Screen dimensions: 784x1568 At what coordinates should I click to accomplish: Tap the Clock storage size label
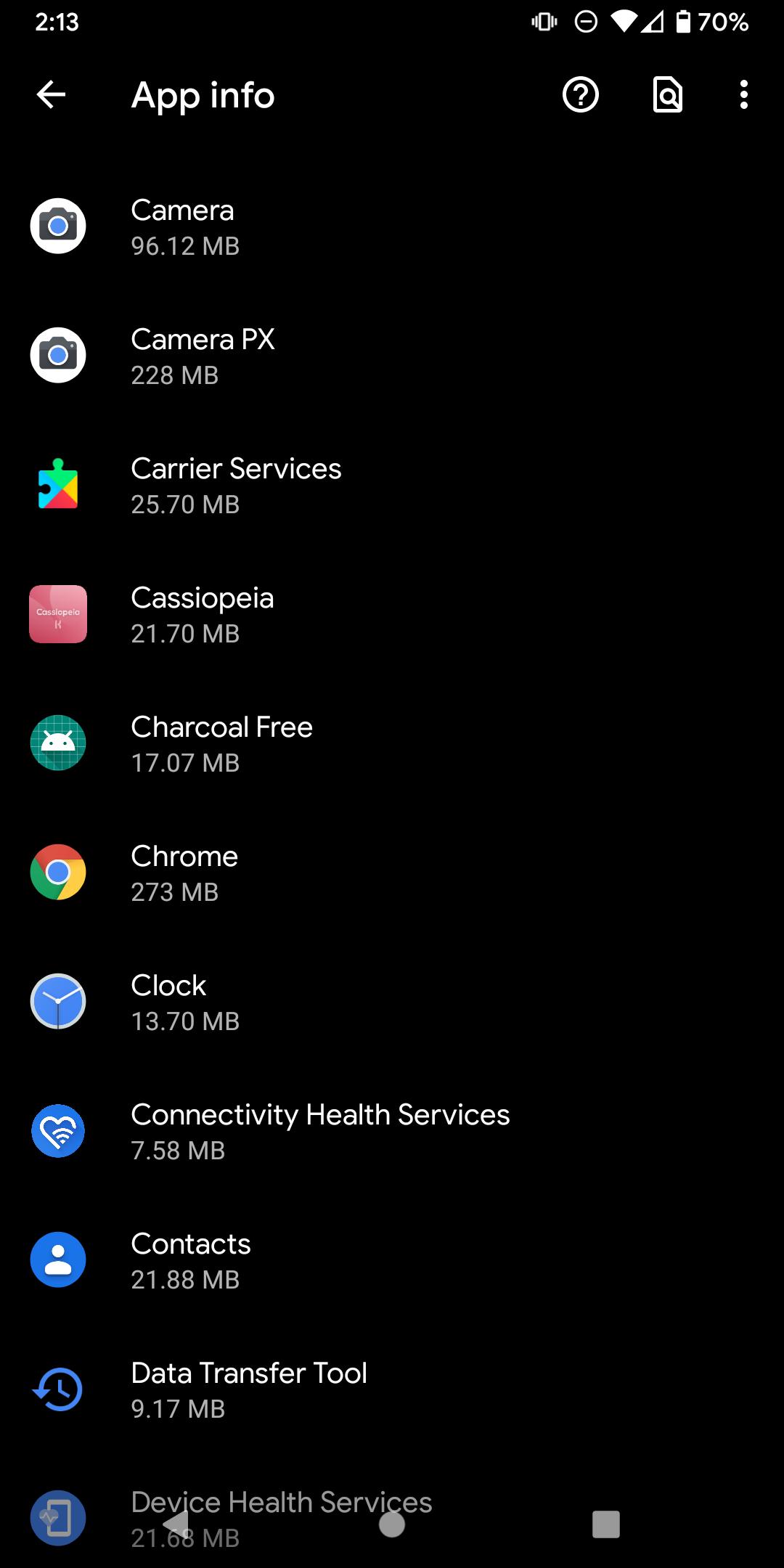pyautogui.click(x=184, y=1021)
